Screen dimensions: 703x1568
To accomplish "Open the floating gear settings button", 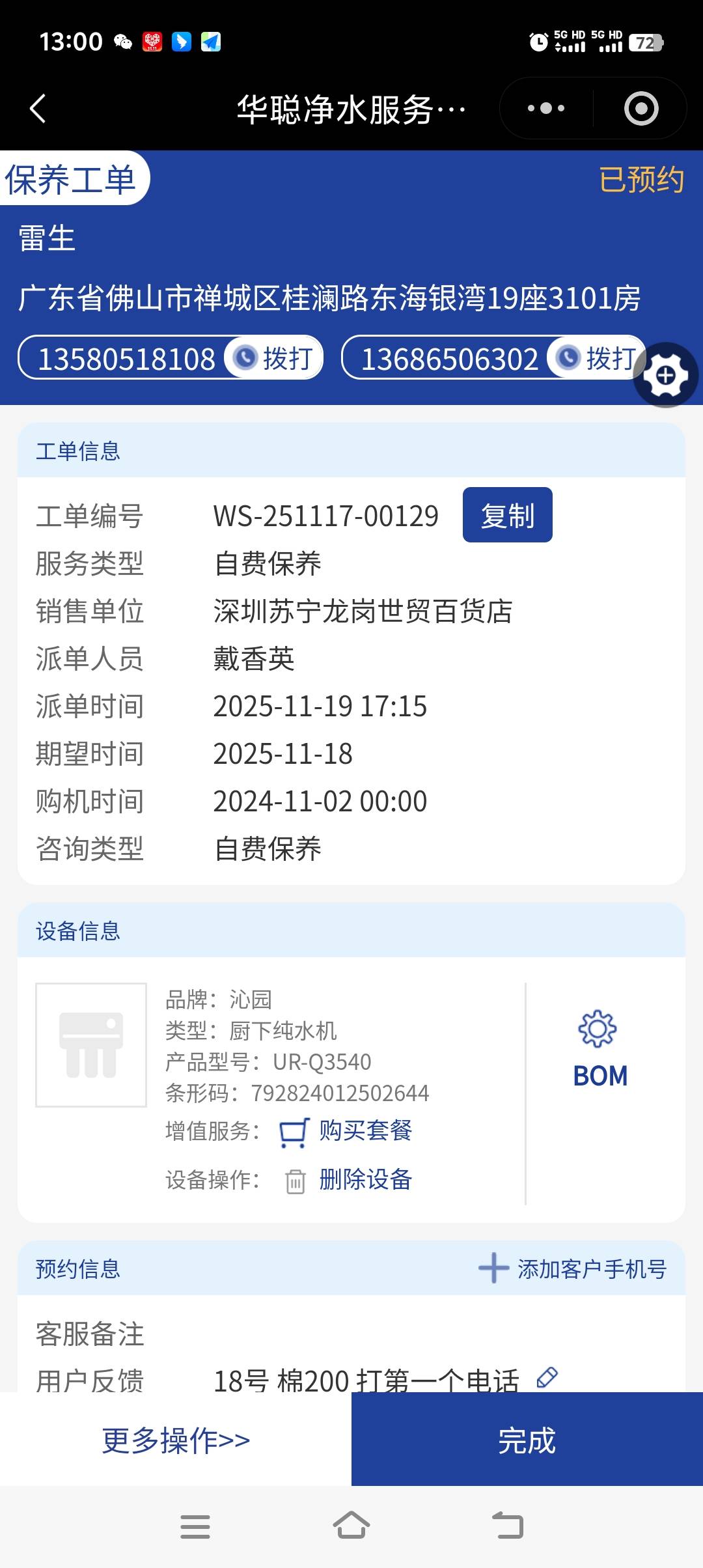I will 665,375.
